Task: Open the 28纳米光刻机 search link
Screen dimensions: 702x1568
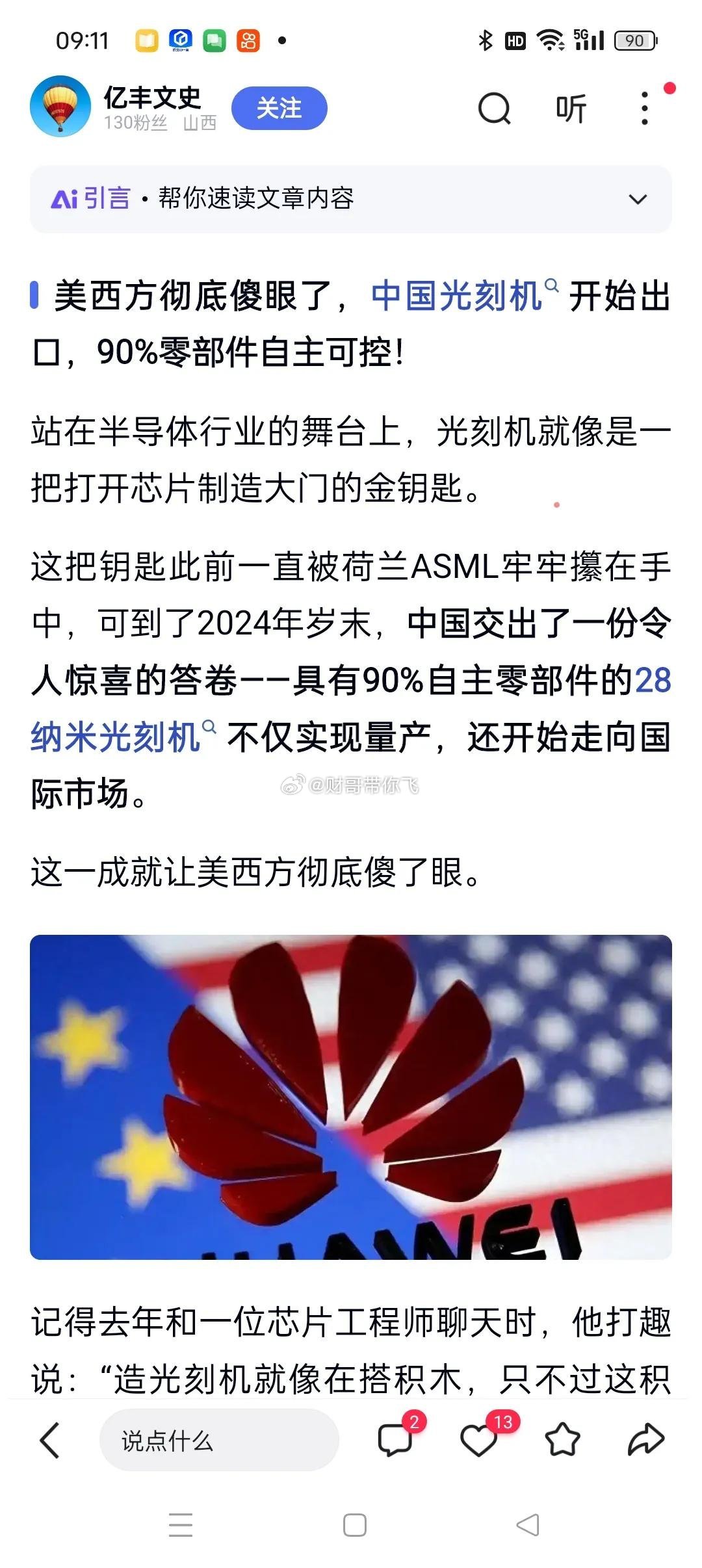Action: [x=351, y=709]
